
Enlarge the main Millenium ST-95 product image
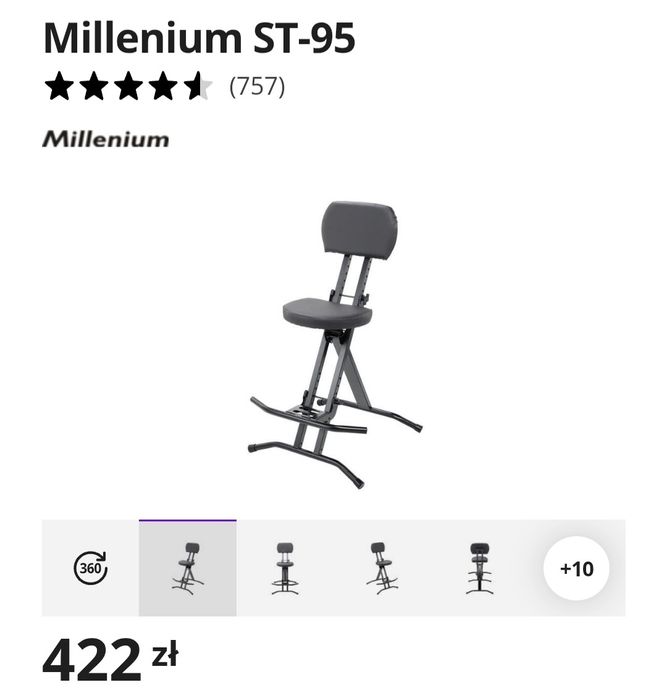334,342
